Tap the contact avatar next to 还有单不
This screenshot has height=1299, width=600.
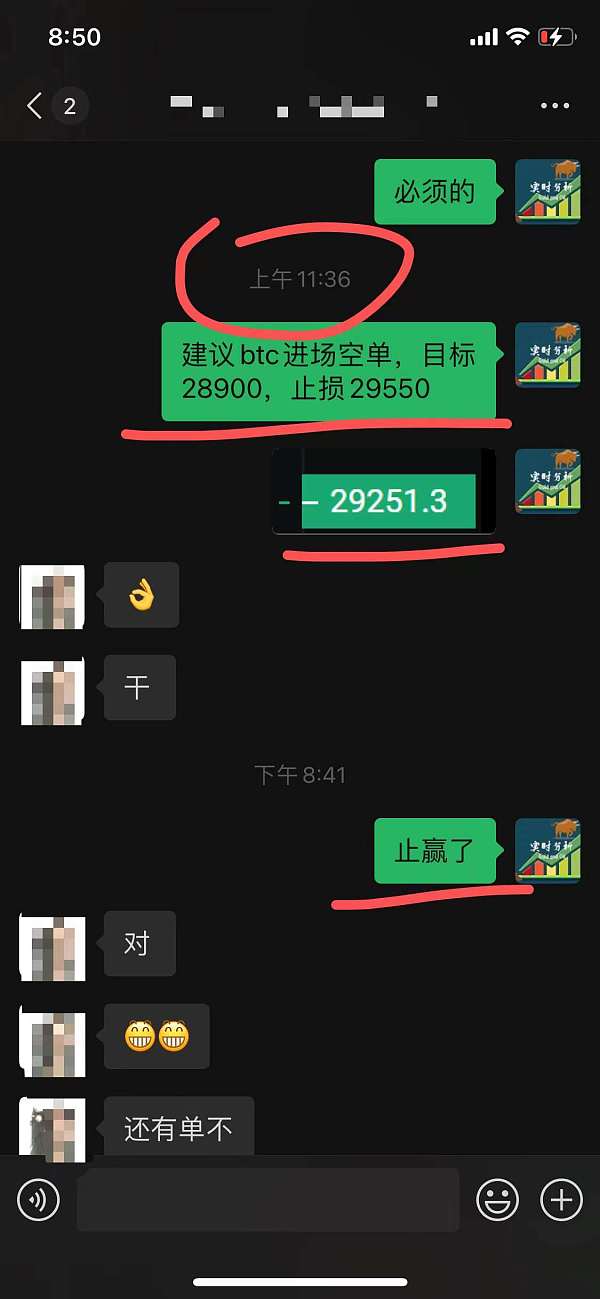point(53,1127)
